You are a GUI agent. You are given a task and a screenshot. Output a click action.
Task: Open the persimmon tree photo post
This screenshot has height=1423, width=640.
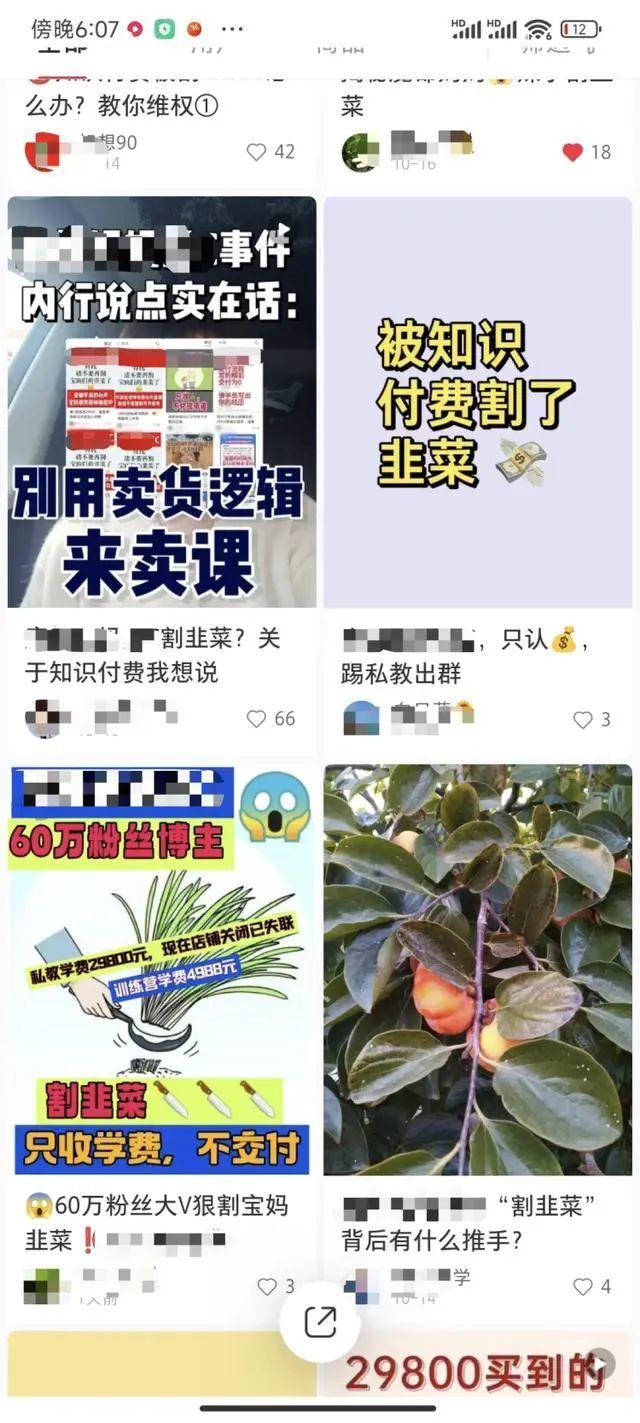click(477, 970)
